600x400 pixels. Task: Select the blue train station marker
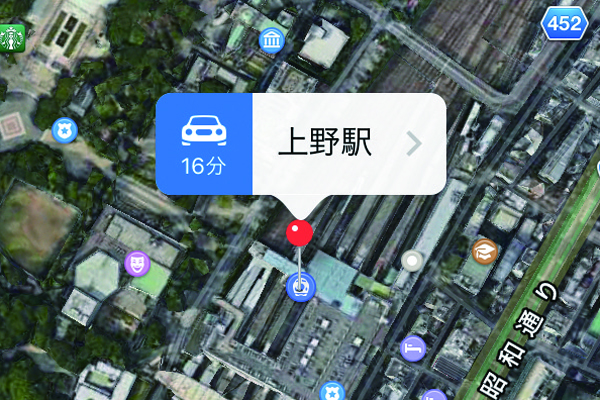coord(300,288)
